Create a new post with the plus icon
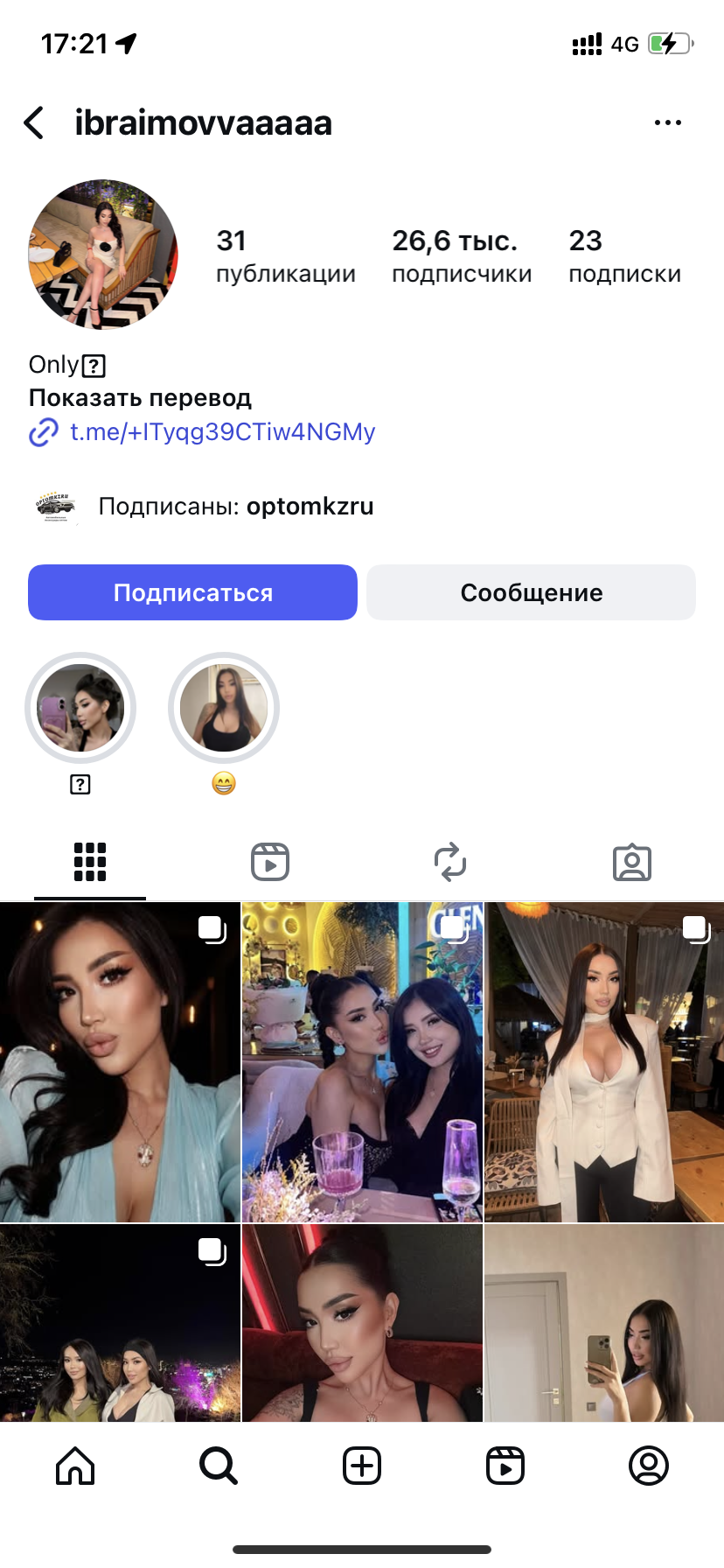Image resolution: width=724 pixels, height=1568 pixels. [x=362, y=1466]
